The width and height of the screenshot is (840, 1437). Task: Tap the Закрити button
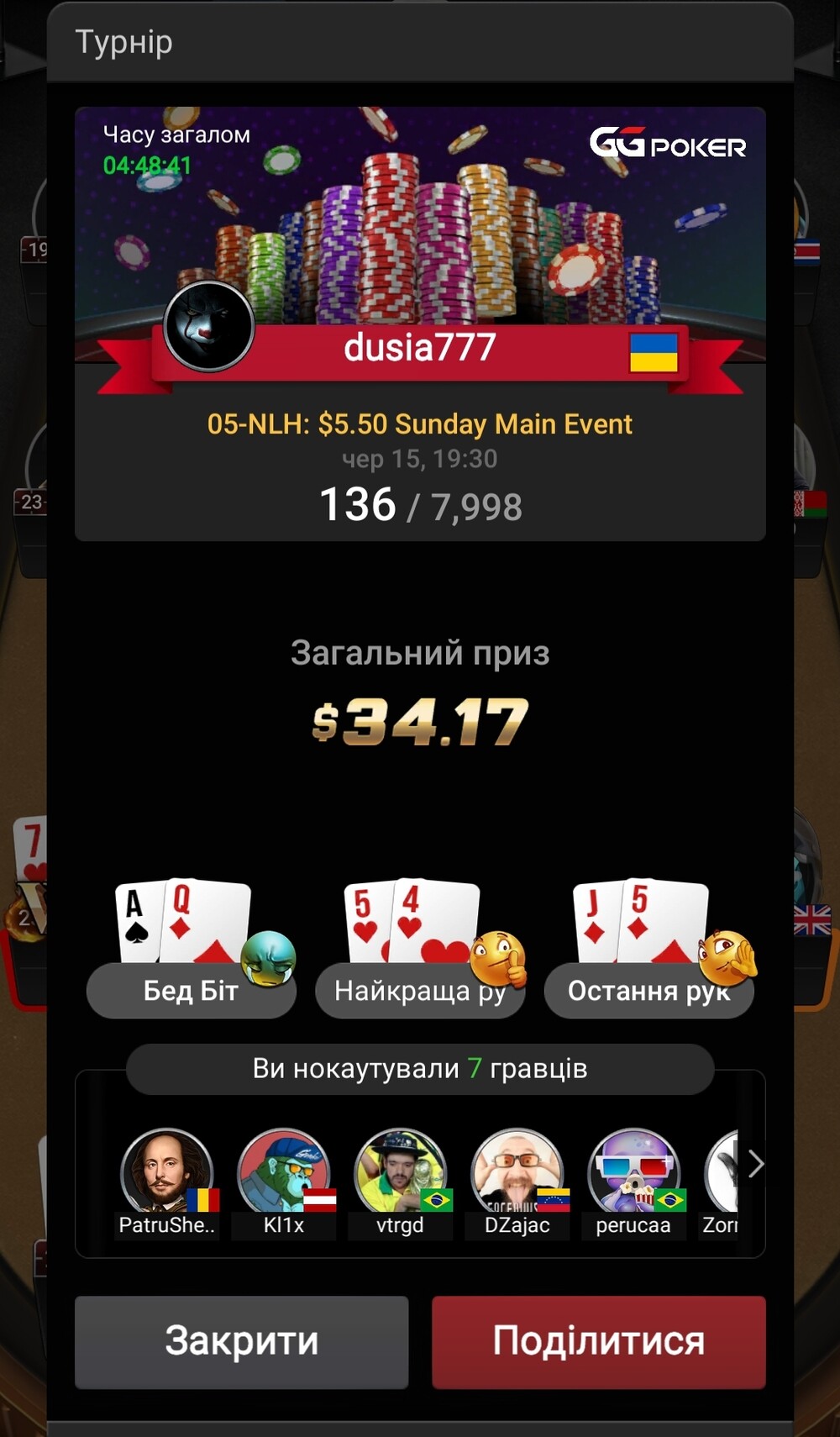coord(241,1341)
